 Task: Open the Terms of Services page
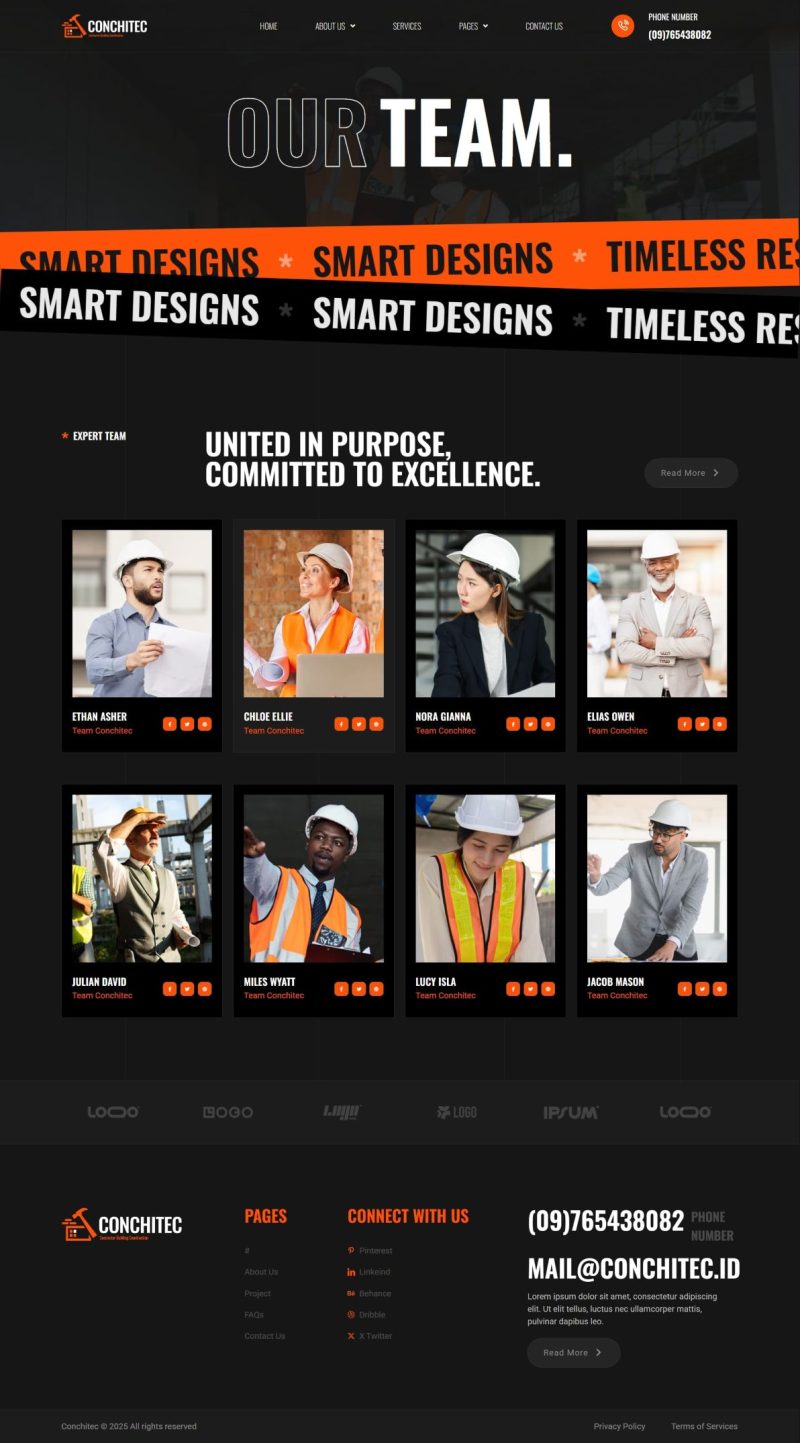point(704,1427)
